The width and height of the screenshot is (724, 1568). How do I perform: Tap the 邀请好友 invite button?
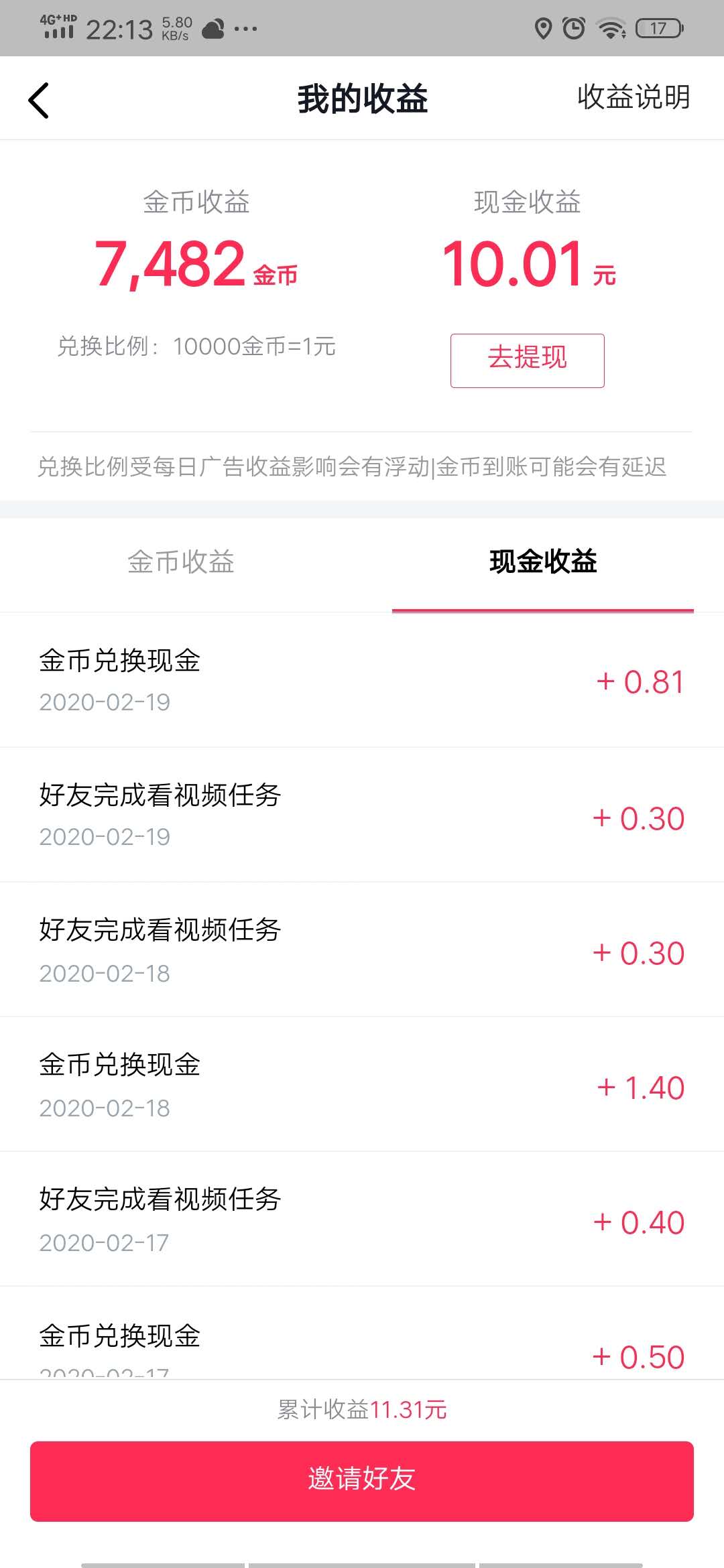point(362,1478)
